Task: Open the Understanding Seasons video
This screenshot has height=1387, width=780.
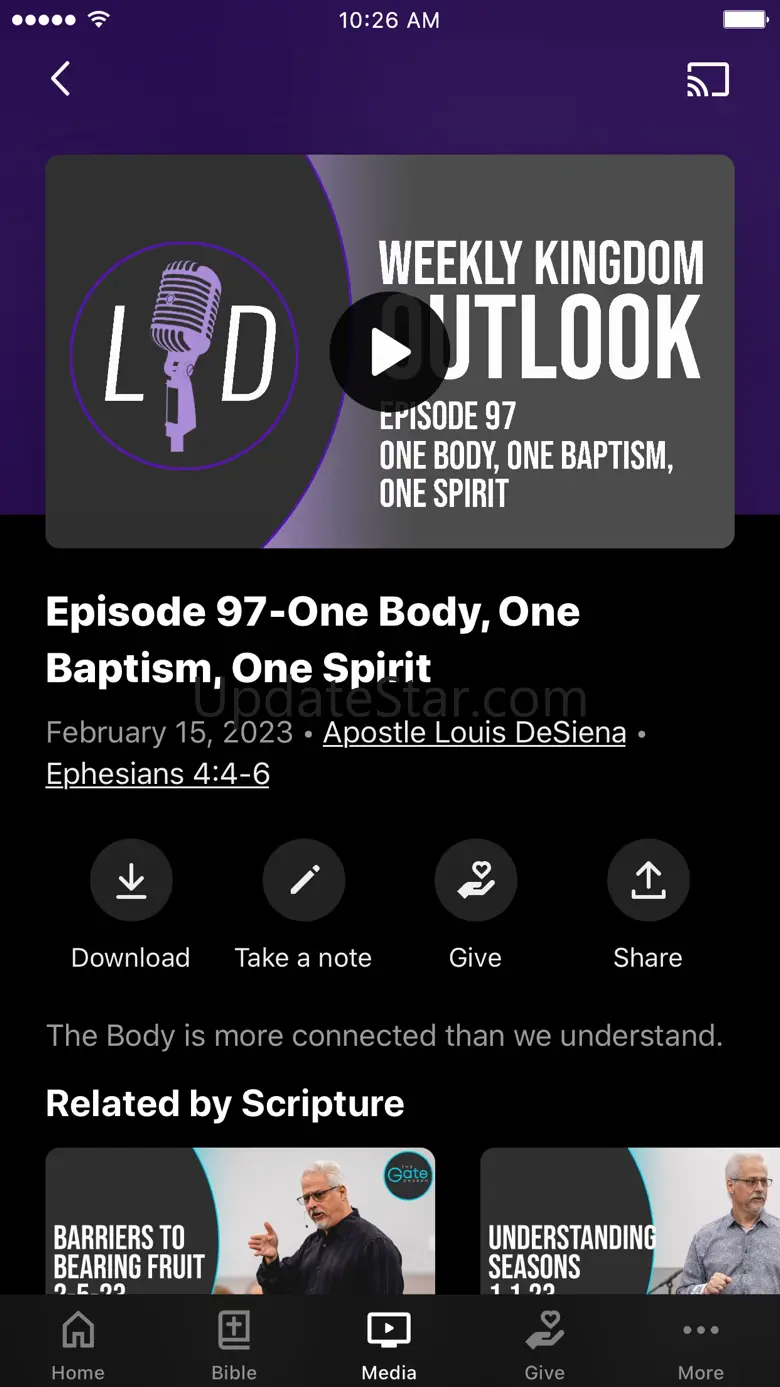Action: tap(630, 1221)
